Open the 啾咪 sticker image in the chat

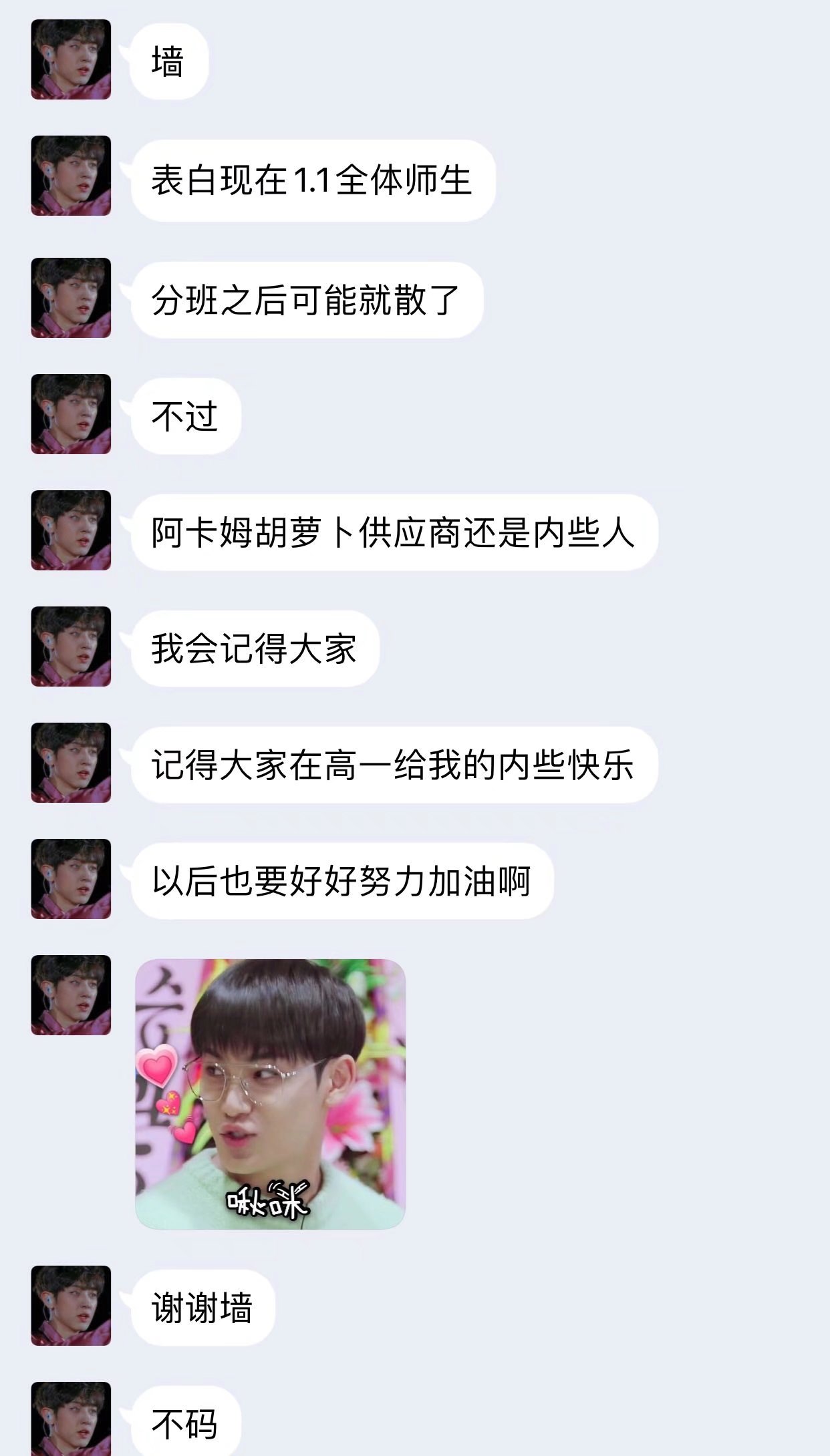[x=270, y=1093]
